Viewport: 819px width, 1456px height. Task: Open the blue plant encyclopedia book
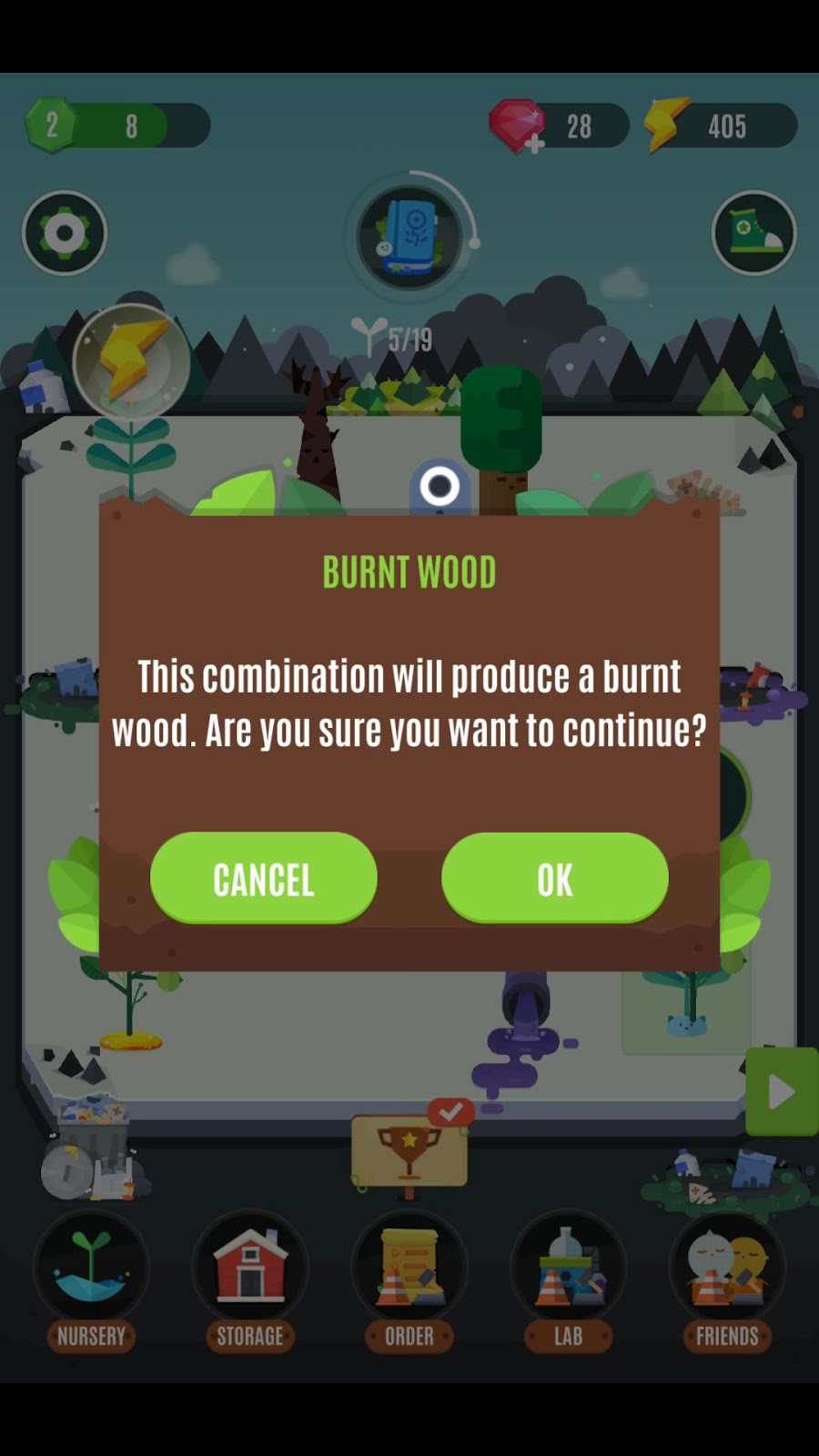[x=409, y=237]
